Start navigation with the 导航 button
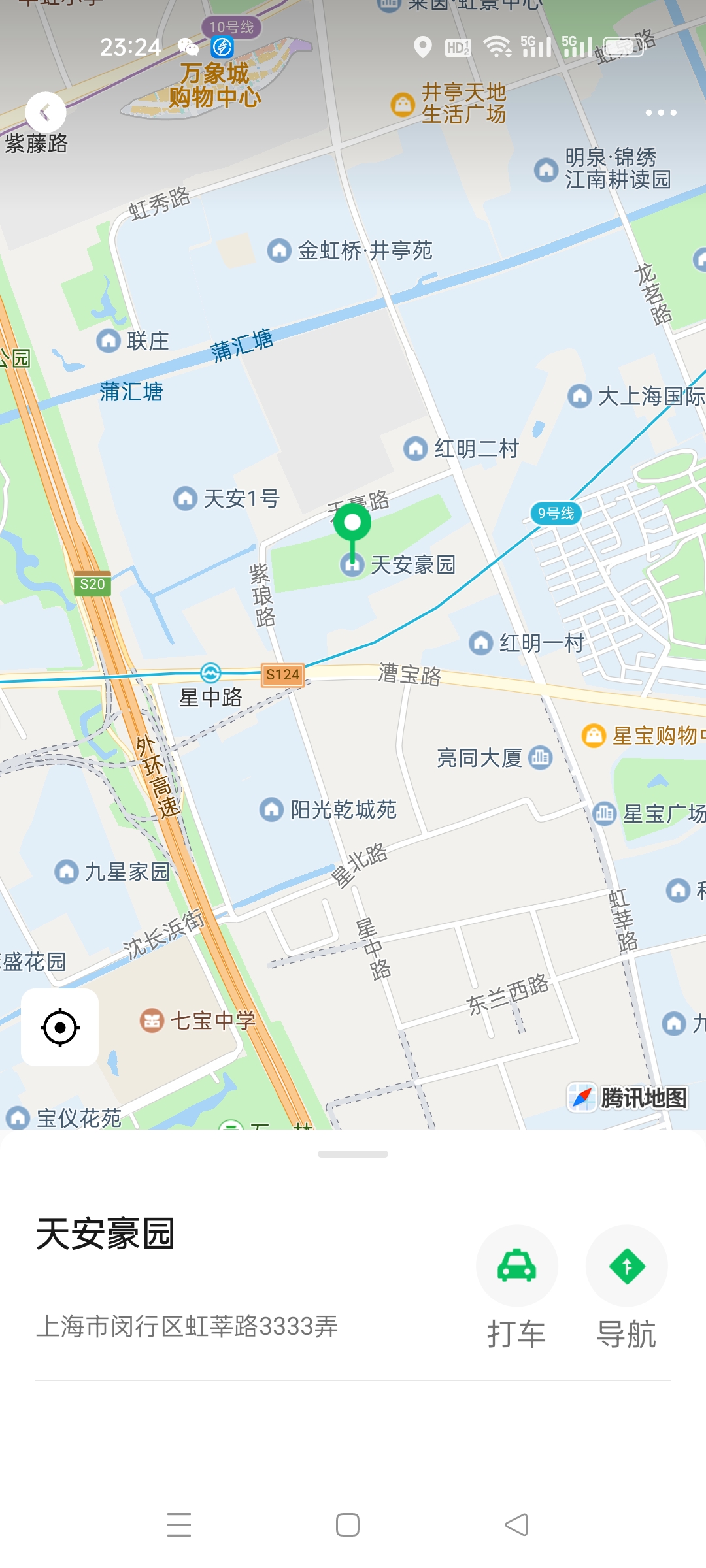 626,1266
